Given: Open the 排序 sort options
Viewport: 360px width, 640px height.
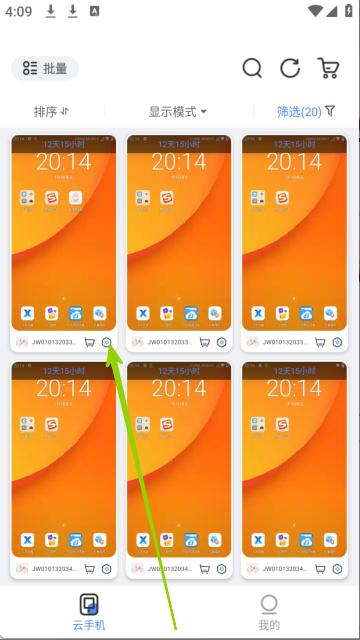Looking at the screenshot, I should (51, 111).
